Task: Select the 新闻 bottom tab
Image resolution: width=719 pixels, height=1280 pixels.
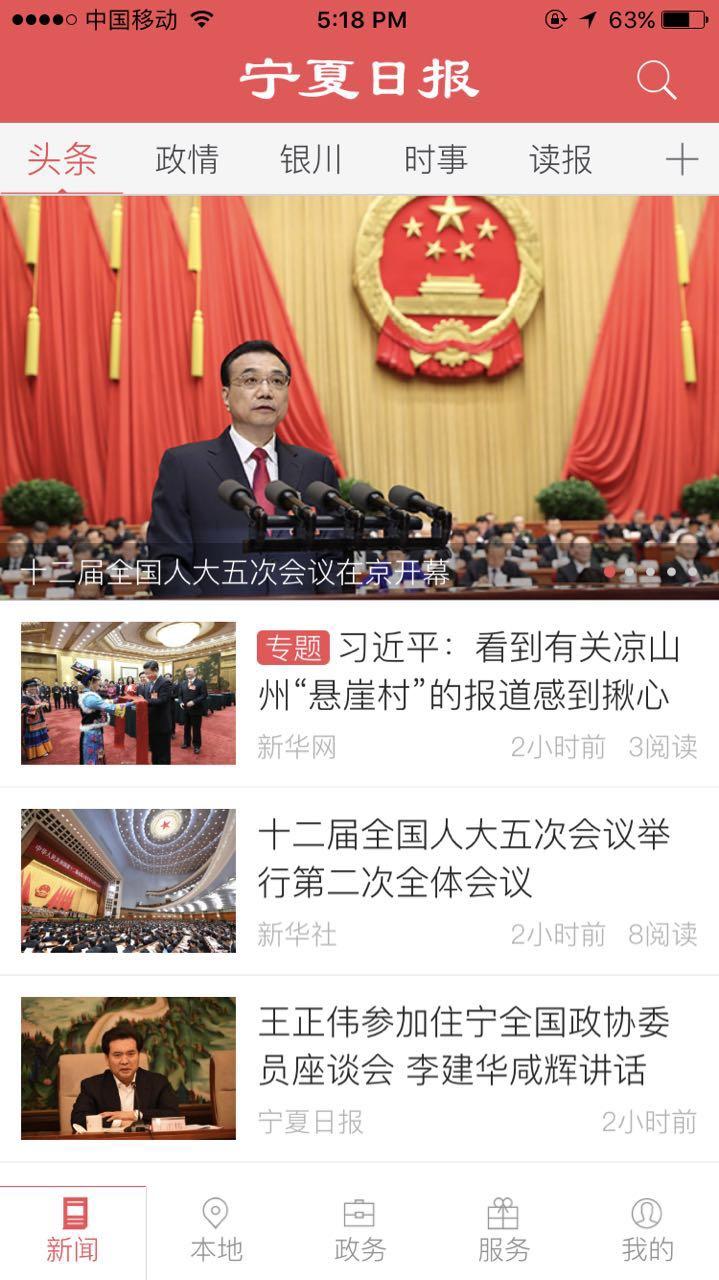Action: 73,1232
